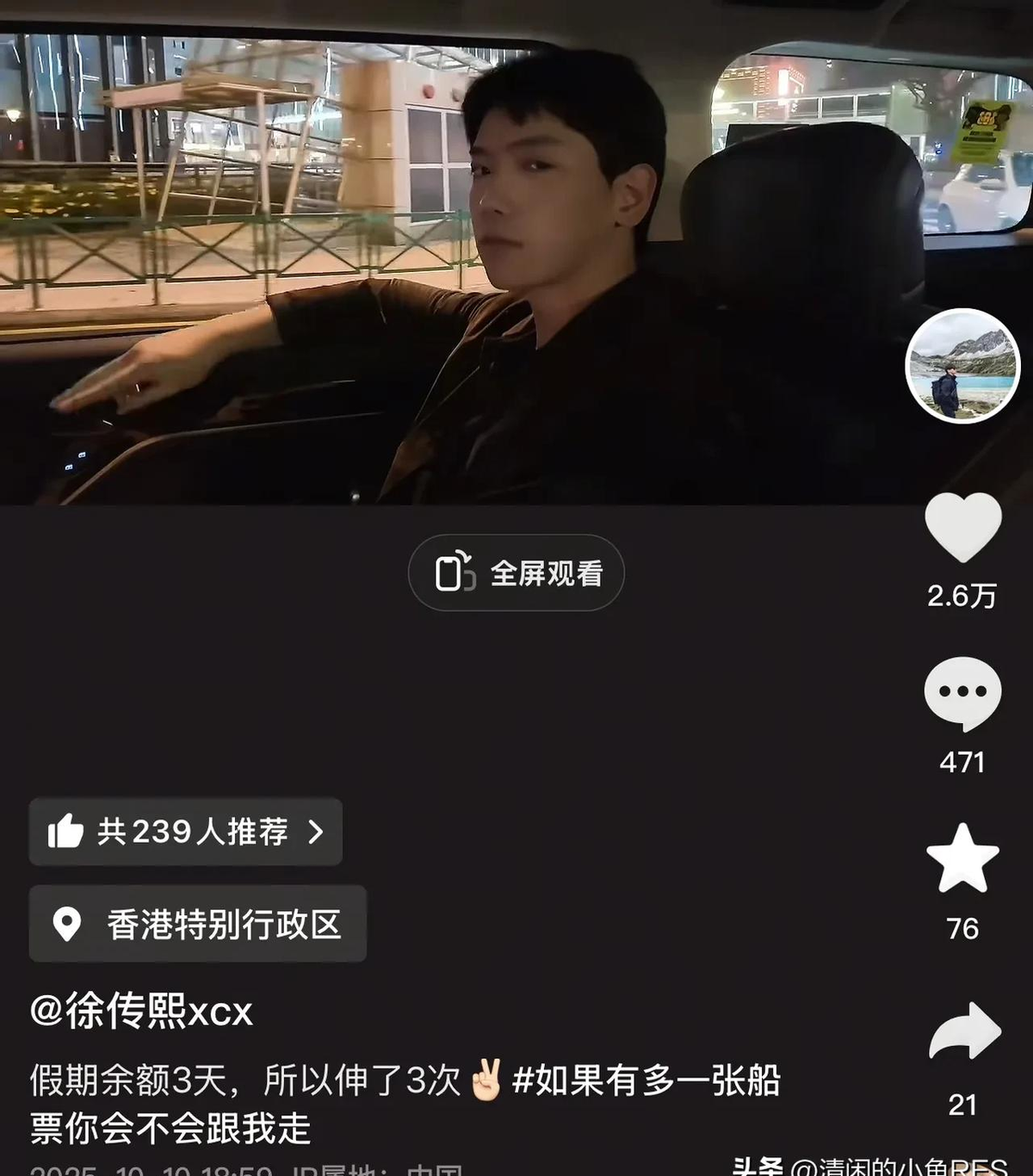Like this video with the heart
This screenshot has width=1033, height=1176.
tap(962, 528)
